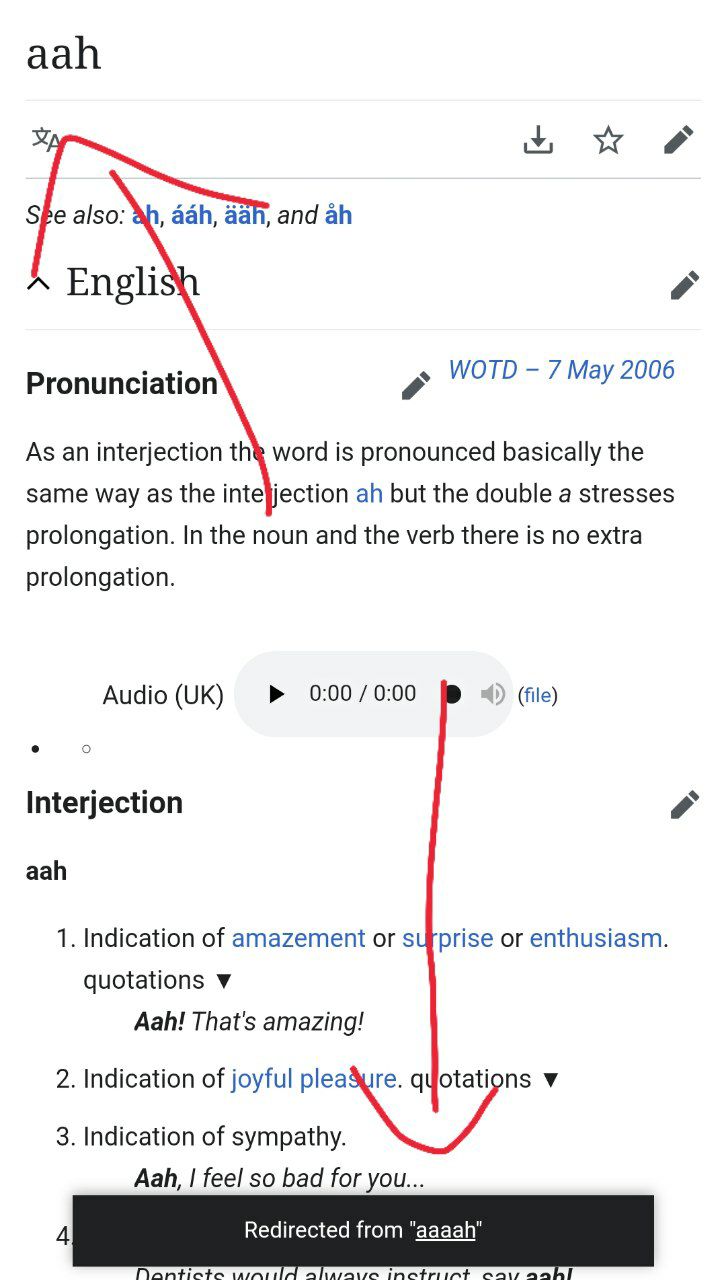This screenshot has width=726, height=1280.
Task: Collapse the English section
Action: point(38,284)
